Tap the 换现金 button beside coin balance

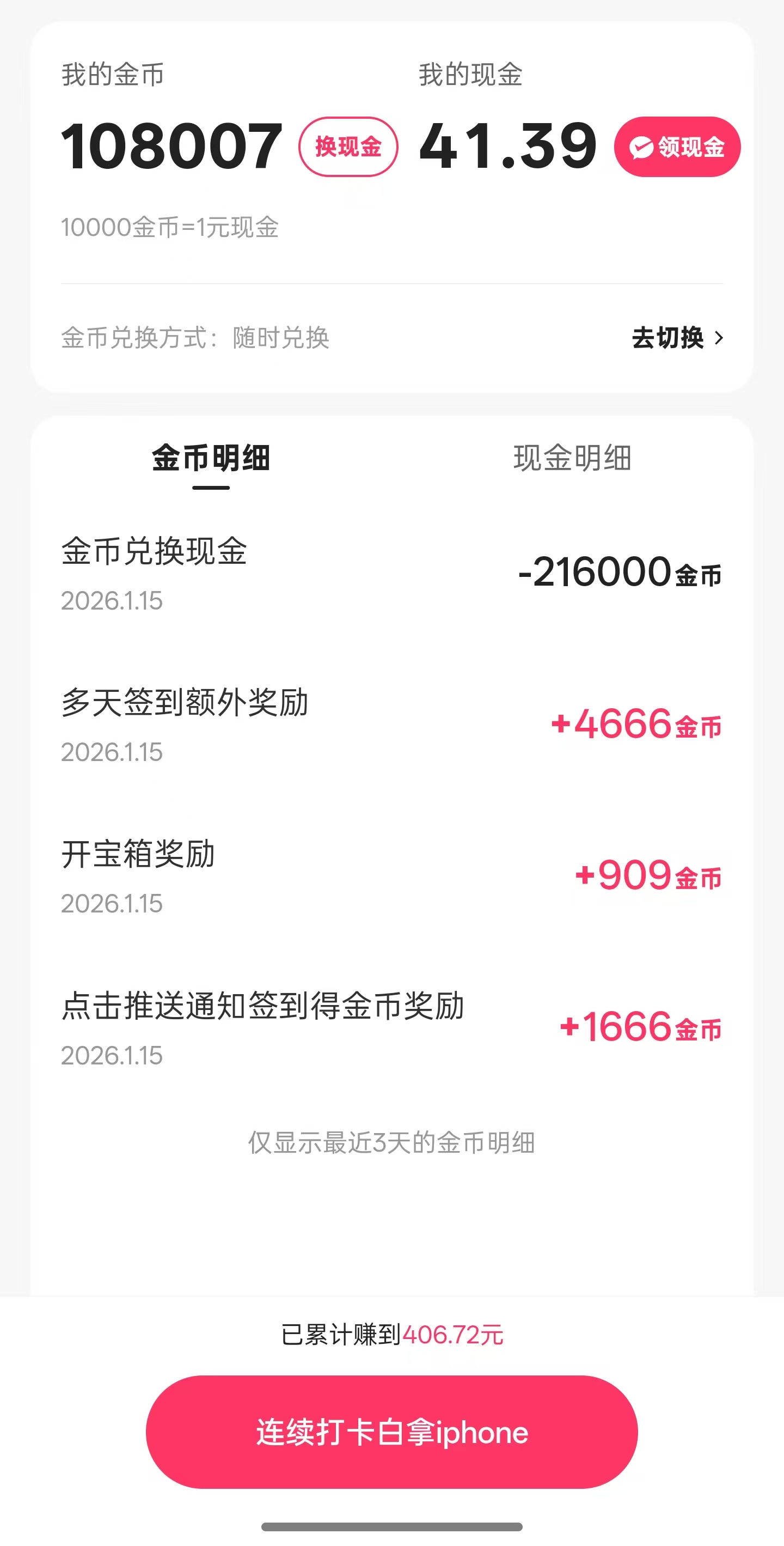348,147
